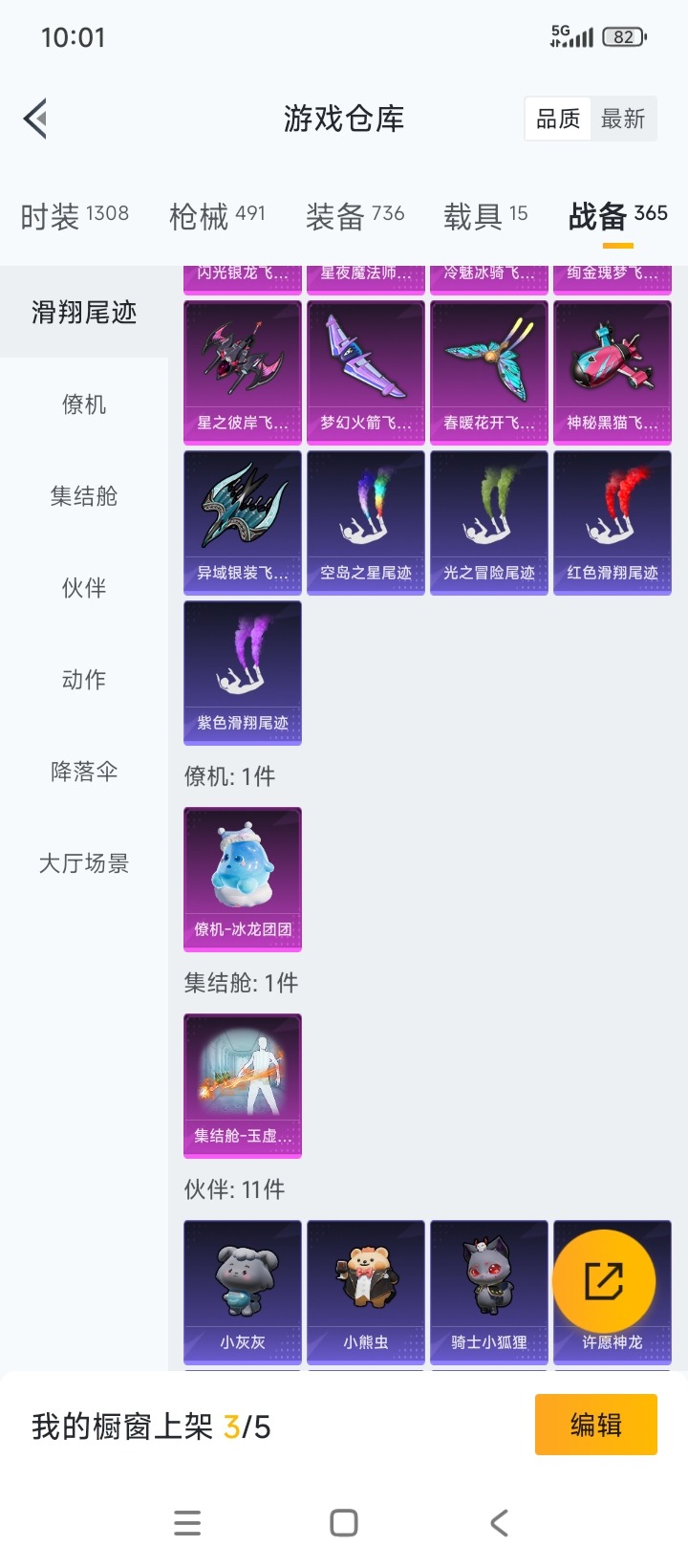
Task: View the 小熊虫 companion item
Action: pyautogui.click(x=366, y=1291)
